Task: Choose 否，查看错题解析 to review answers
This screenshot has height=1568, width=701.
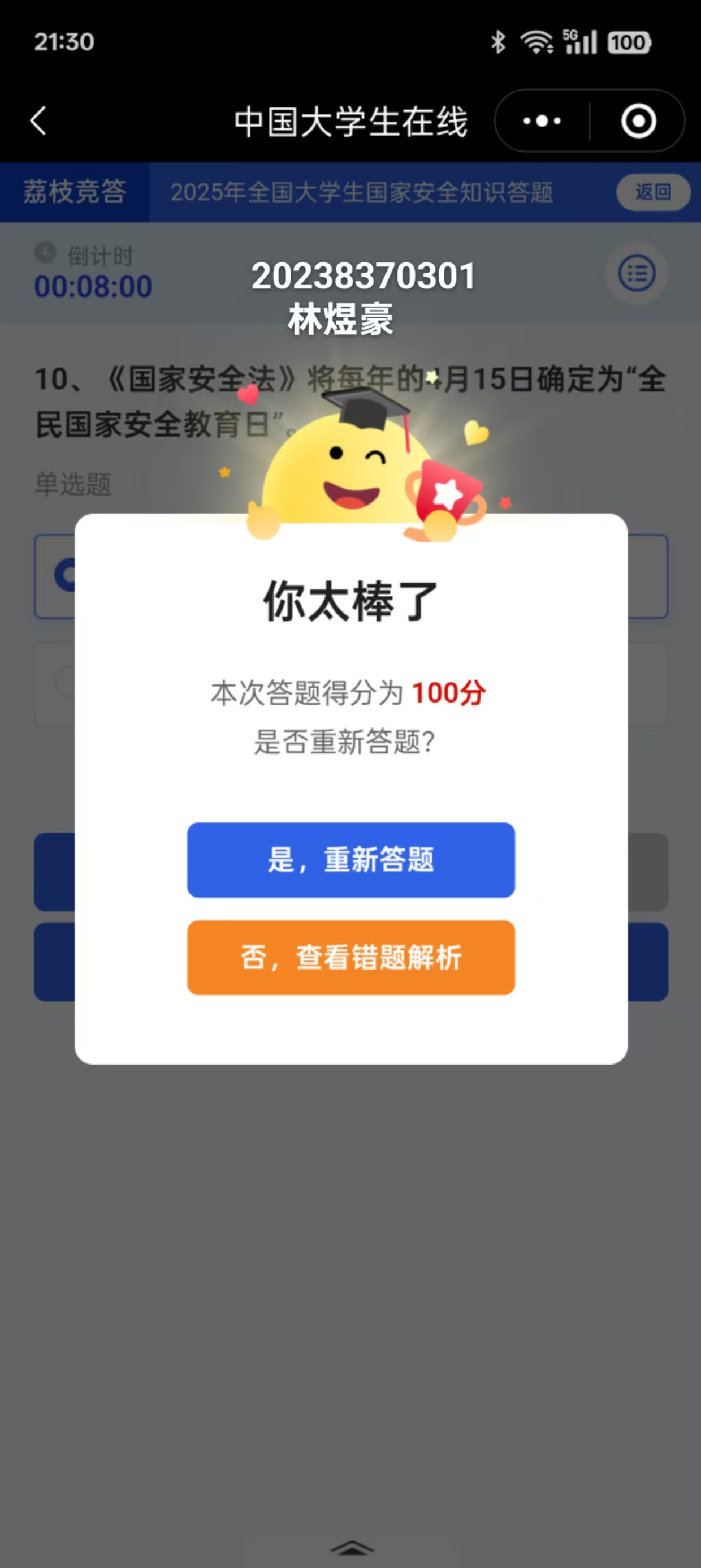Action: coord(350,957)
